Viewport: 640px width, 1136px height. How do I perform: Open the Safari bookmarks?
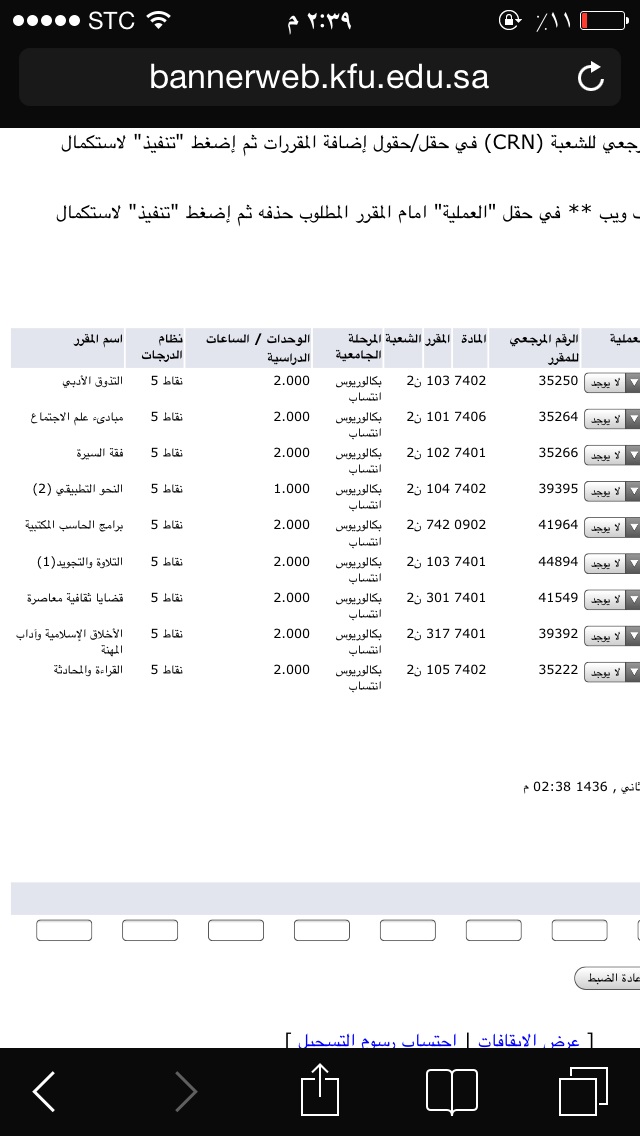[452, 1091]
